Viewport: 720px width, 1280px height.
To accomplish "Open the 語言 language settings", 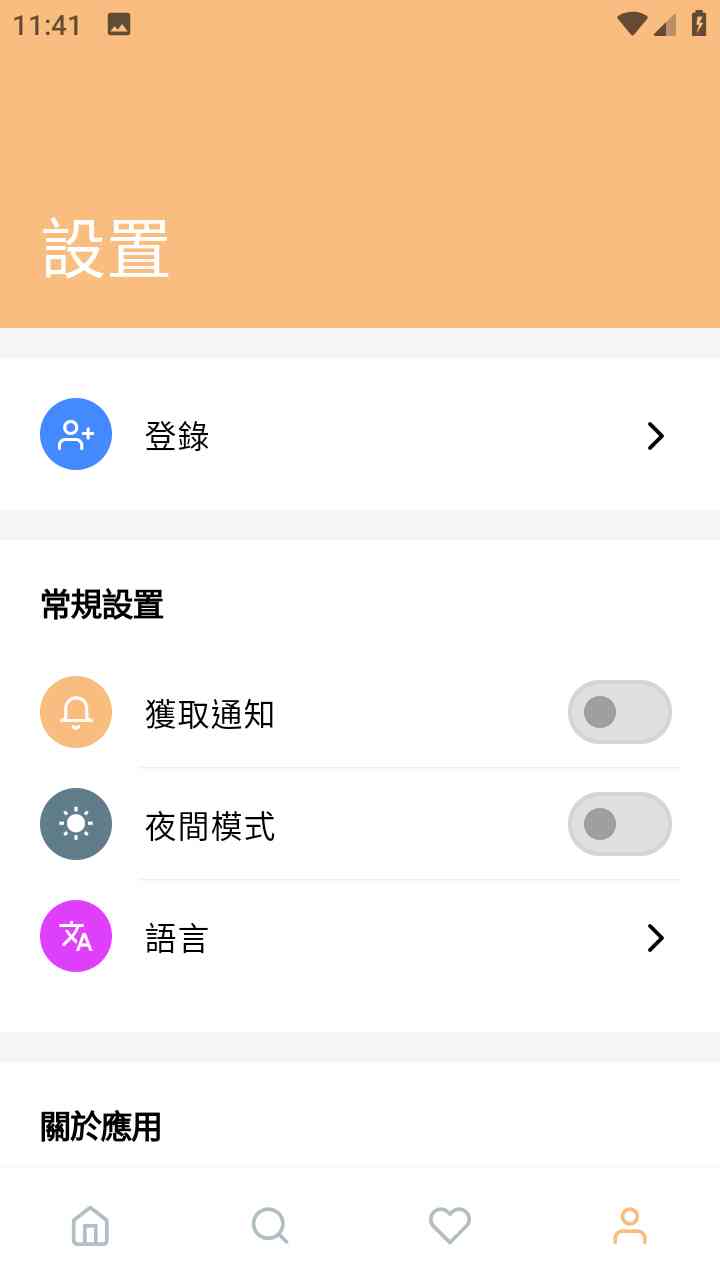I will coord(360,937).
